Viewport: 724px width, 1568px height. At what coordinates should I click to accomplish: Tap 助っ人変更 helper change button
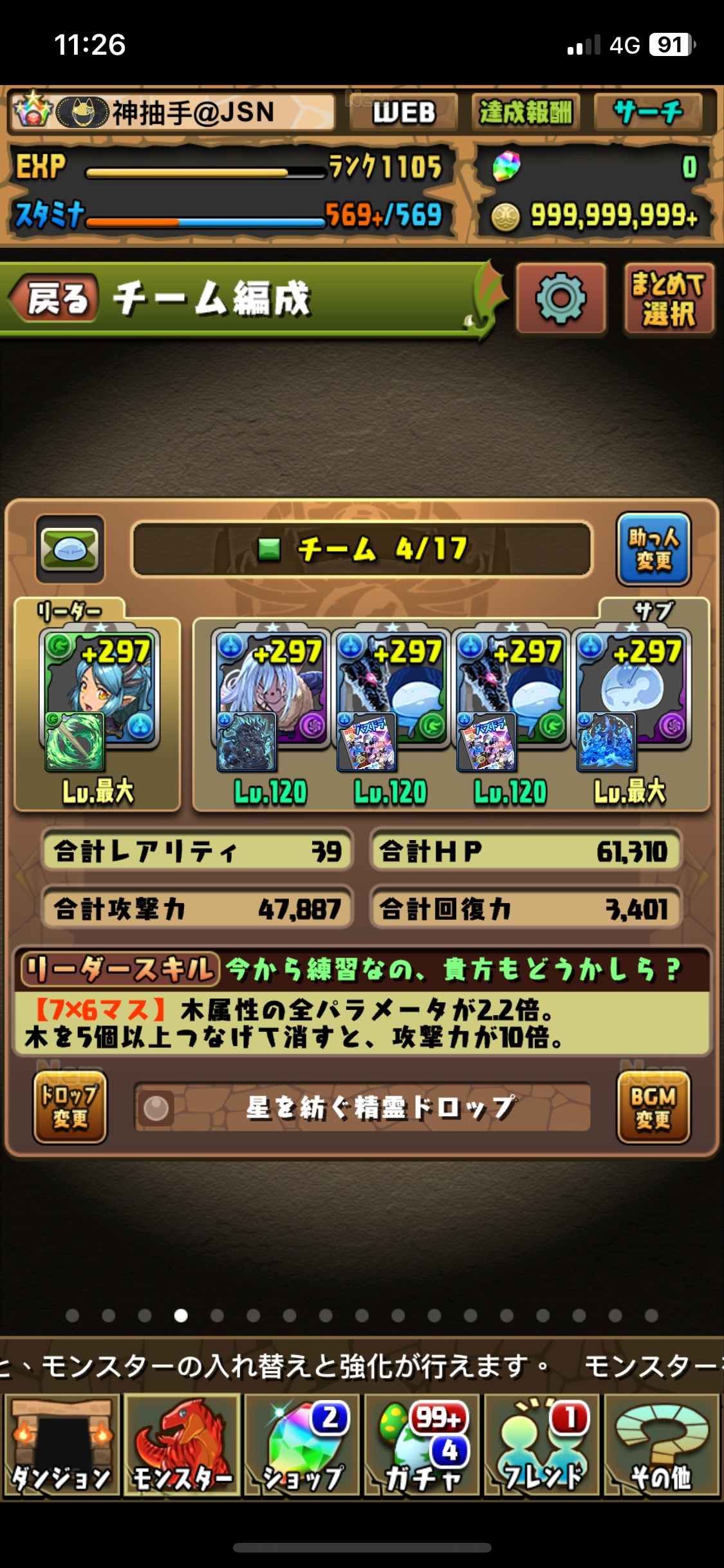click(x=653, y=549)
